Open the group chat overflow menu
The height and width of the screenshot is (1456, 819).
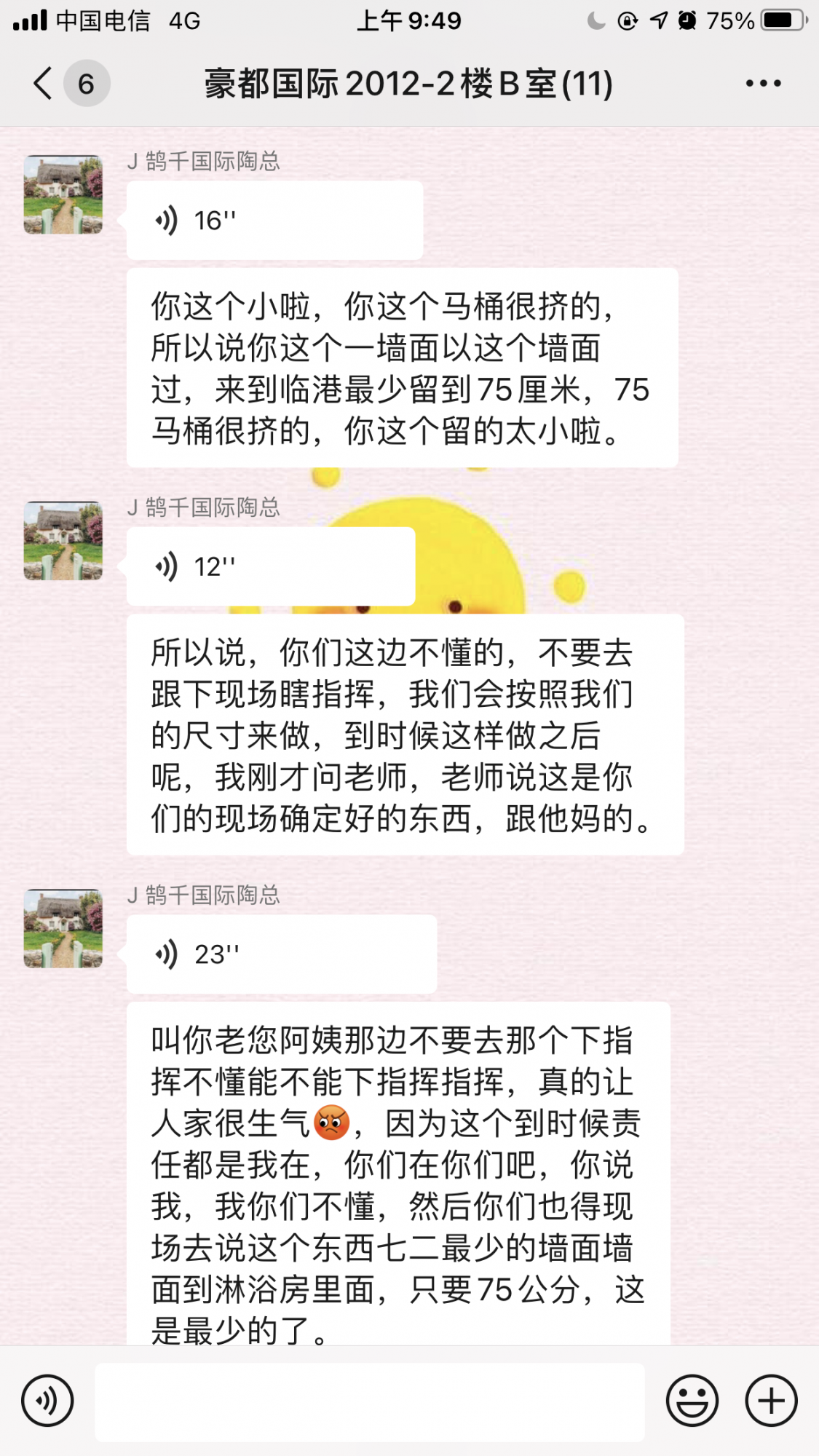[763, 84]
